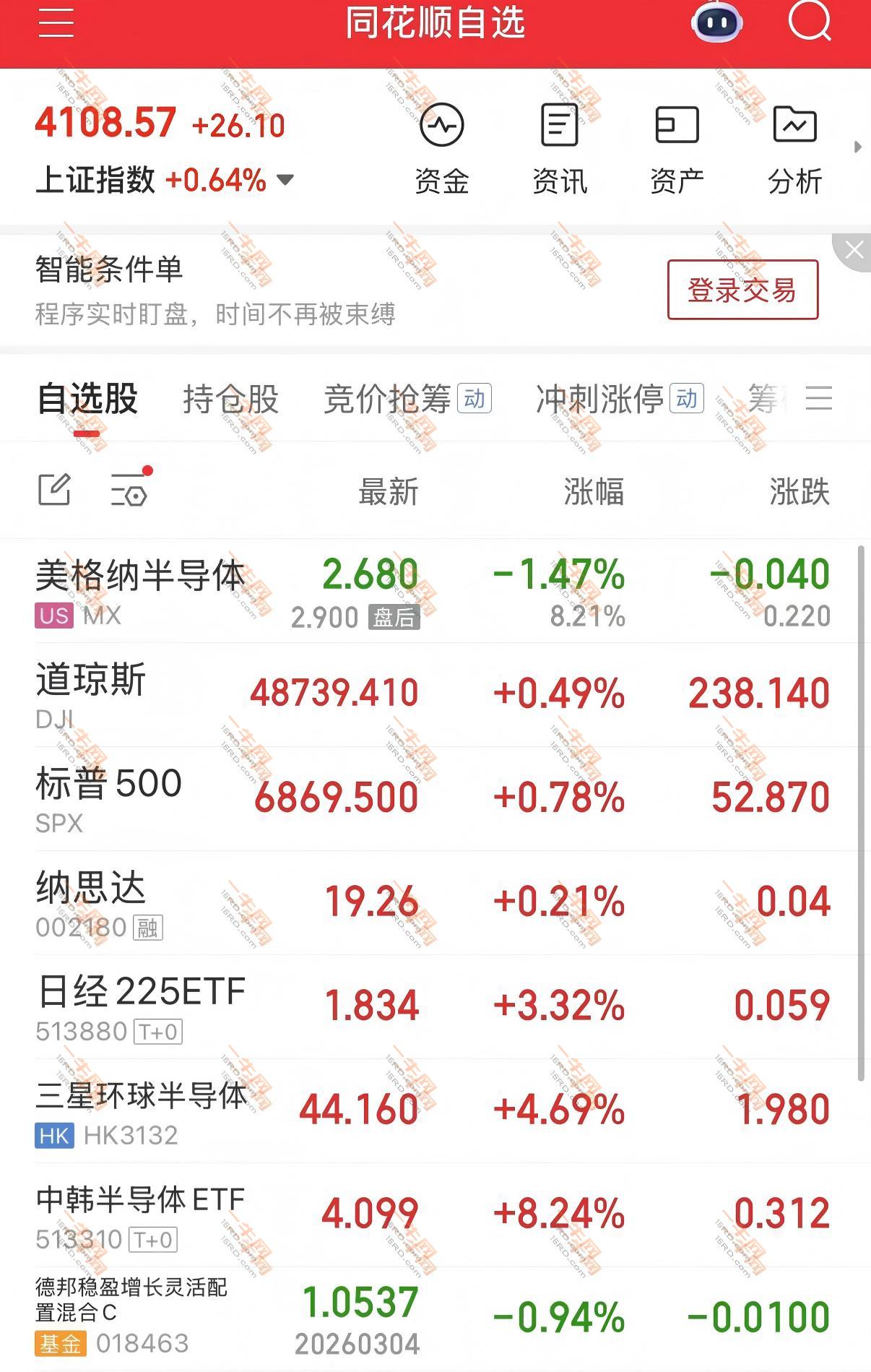This screenshot has height=1372, width=871.
Task: Expand the 上证指数 index dropdown
Action: [285, 179]
